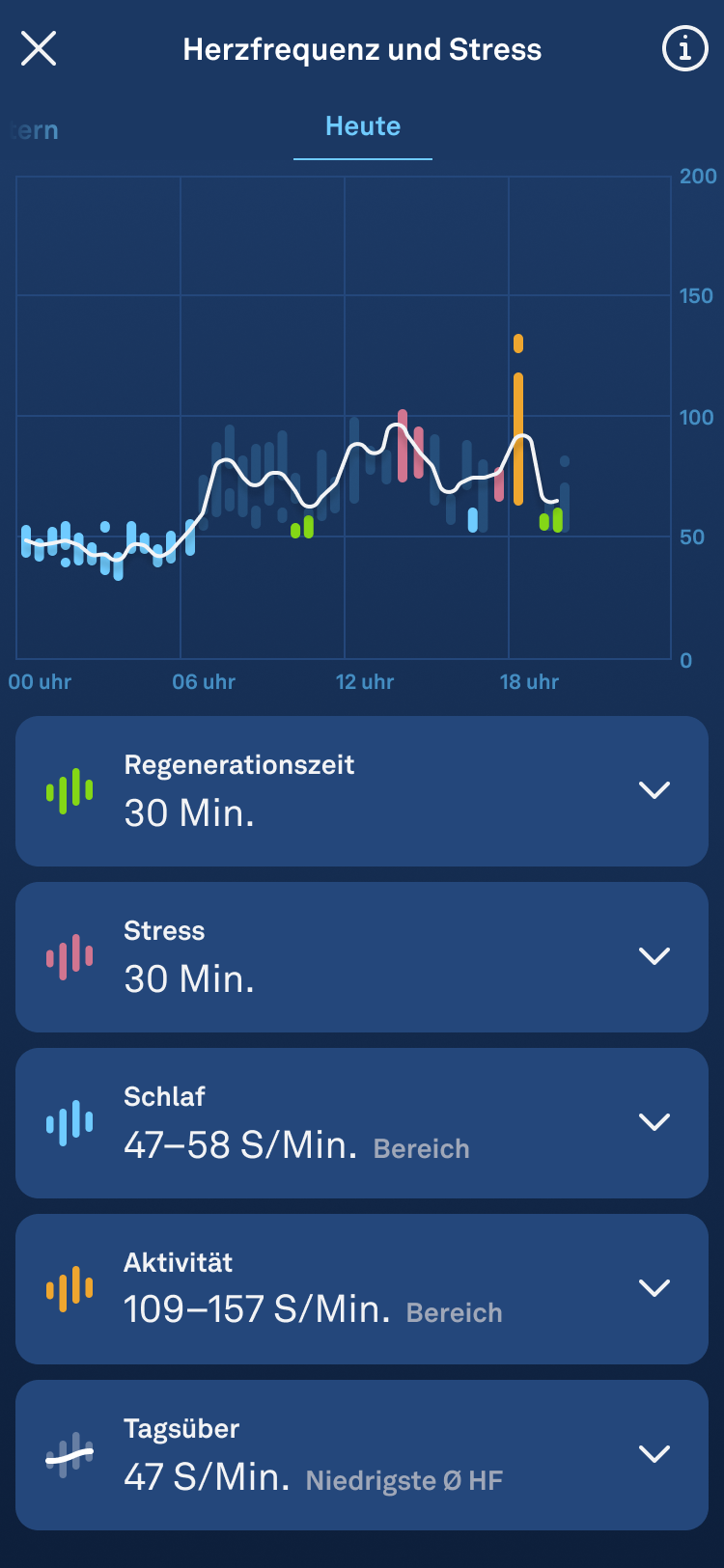Expand the Stress card
This screenshot has width=724, height=1568.
[x=654, y=956]
